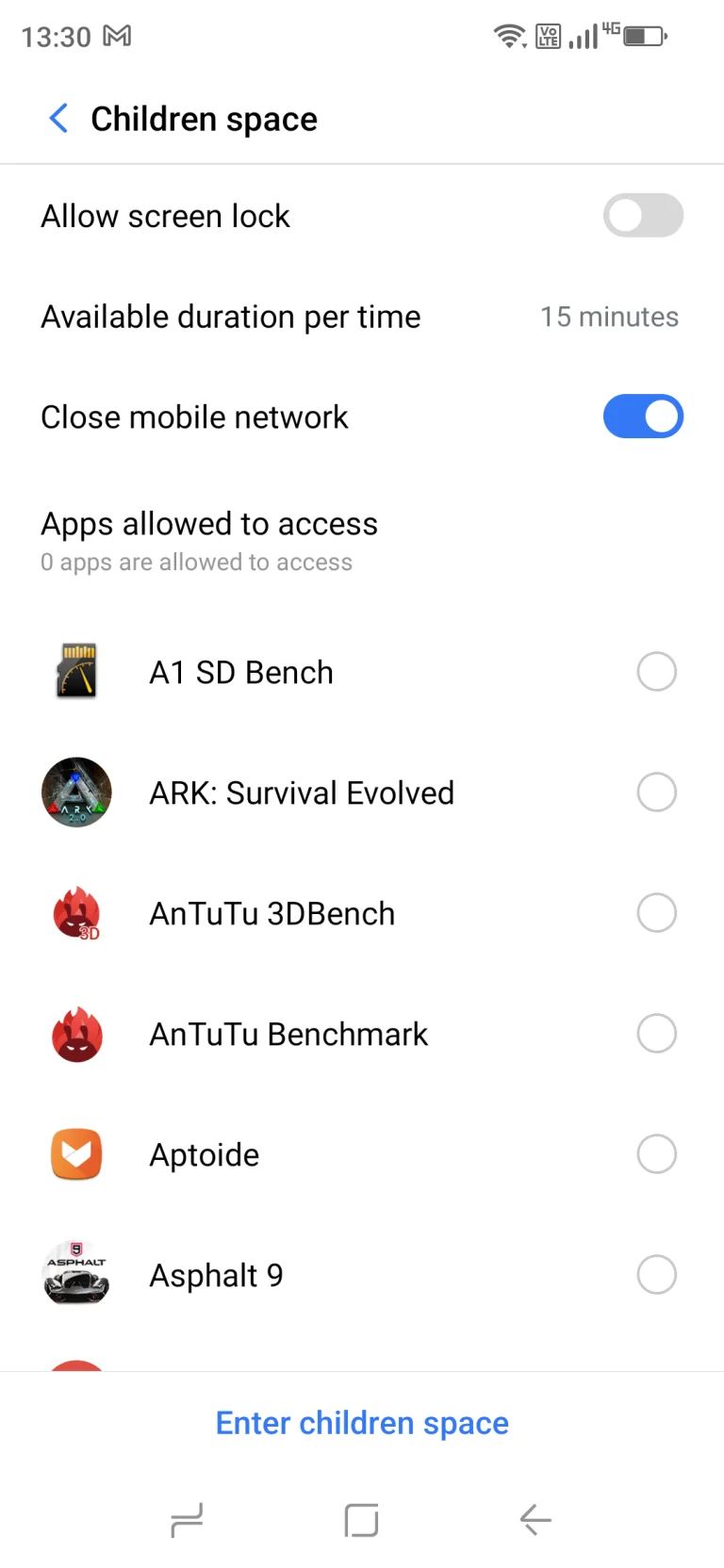Viewport: 724px width, 1568px height.
Task: Select AnTuTu 3DBench app
Action: coord(656,913)
